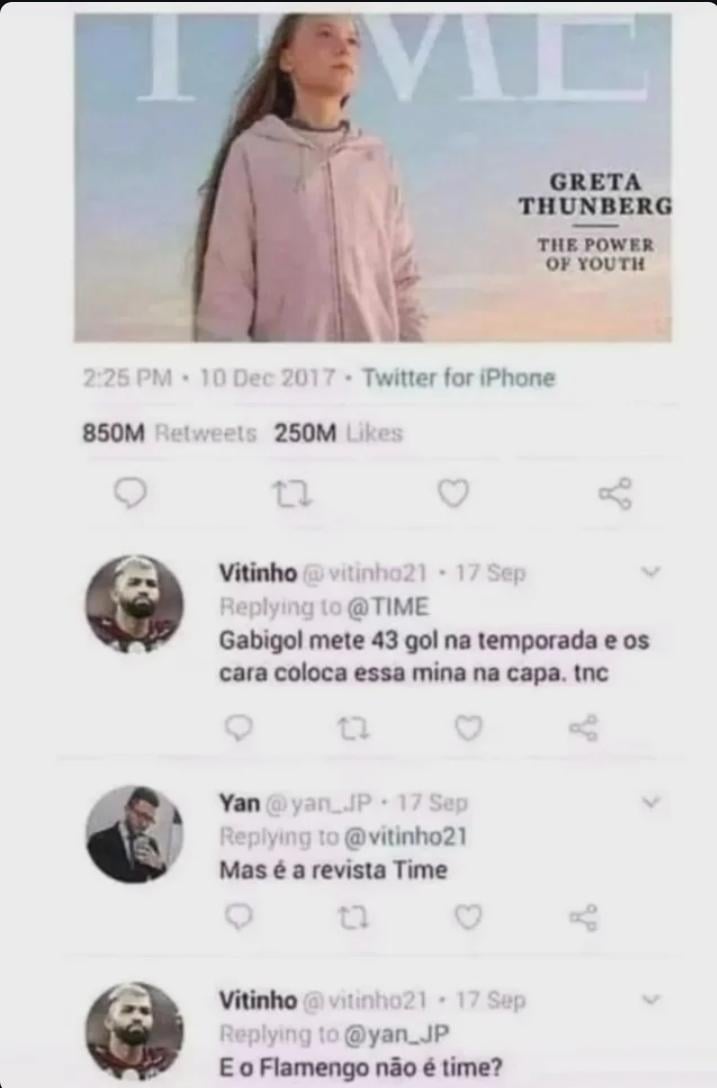The height and width of the screenshot is (1088, 717).
Task: Like the main TIME tweet
Action: pyautogui.click(x=453, y=493)
